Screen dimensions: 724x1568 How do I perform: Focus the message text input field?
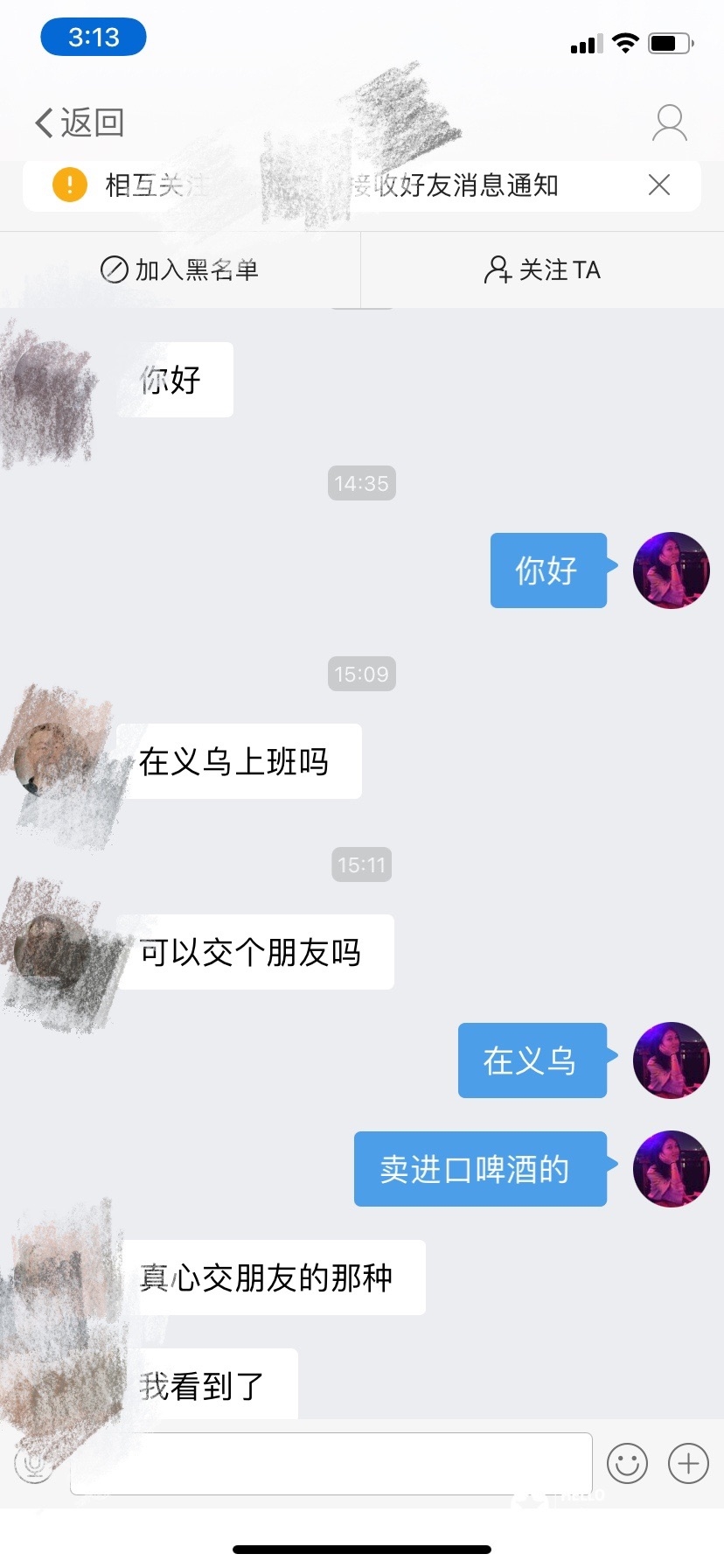pos(332,1463)
